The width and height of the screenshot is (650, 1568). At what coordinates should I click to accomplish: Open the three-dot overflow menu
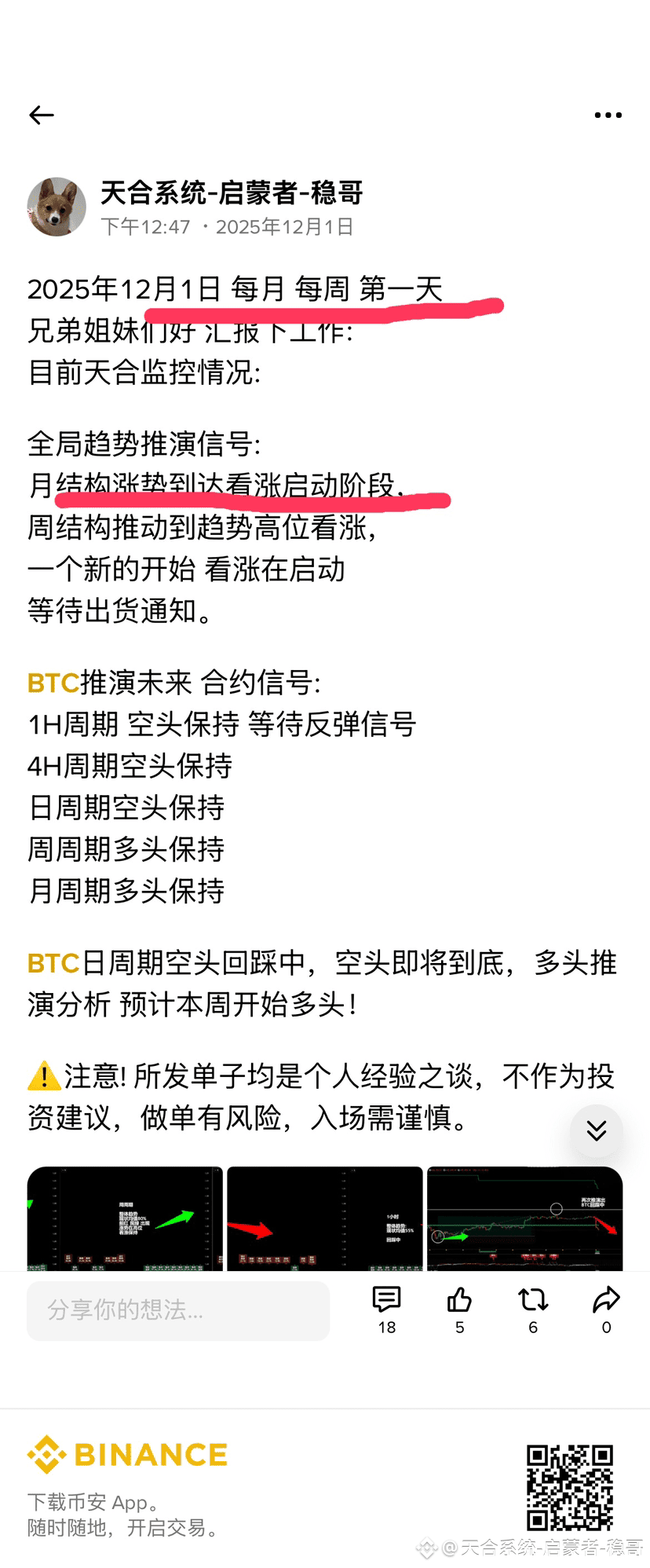point(608,115)
